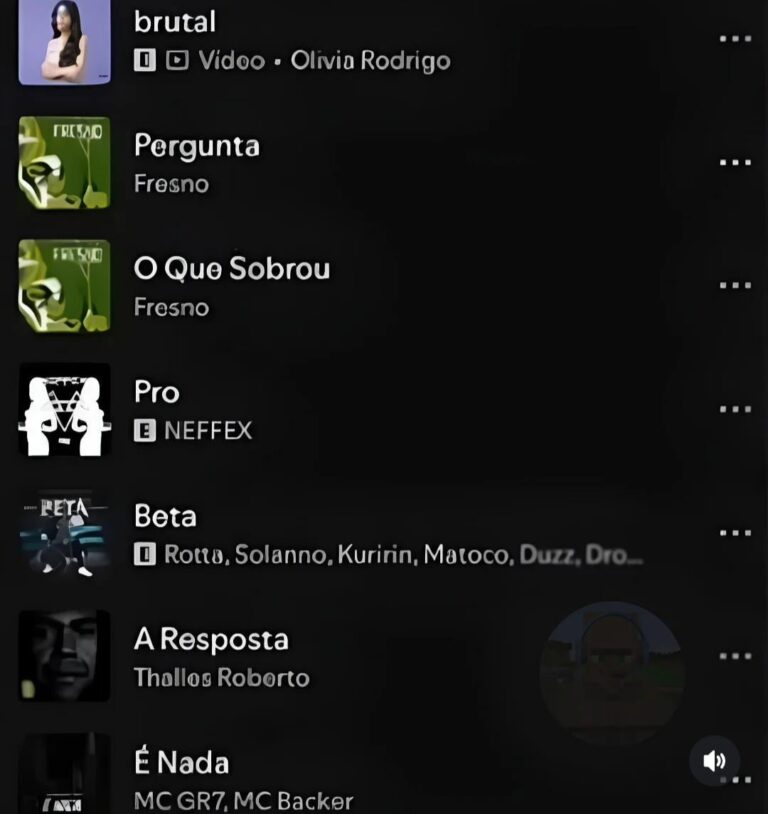Open more options for Pro
The image size is (768, 814).
coord(735,409)
